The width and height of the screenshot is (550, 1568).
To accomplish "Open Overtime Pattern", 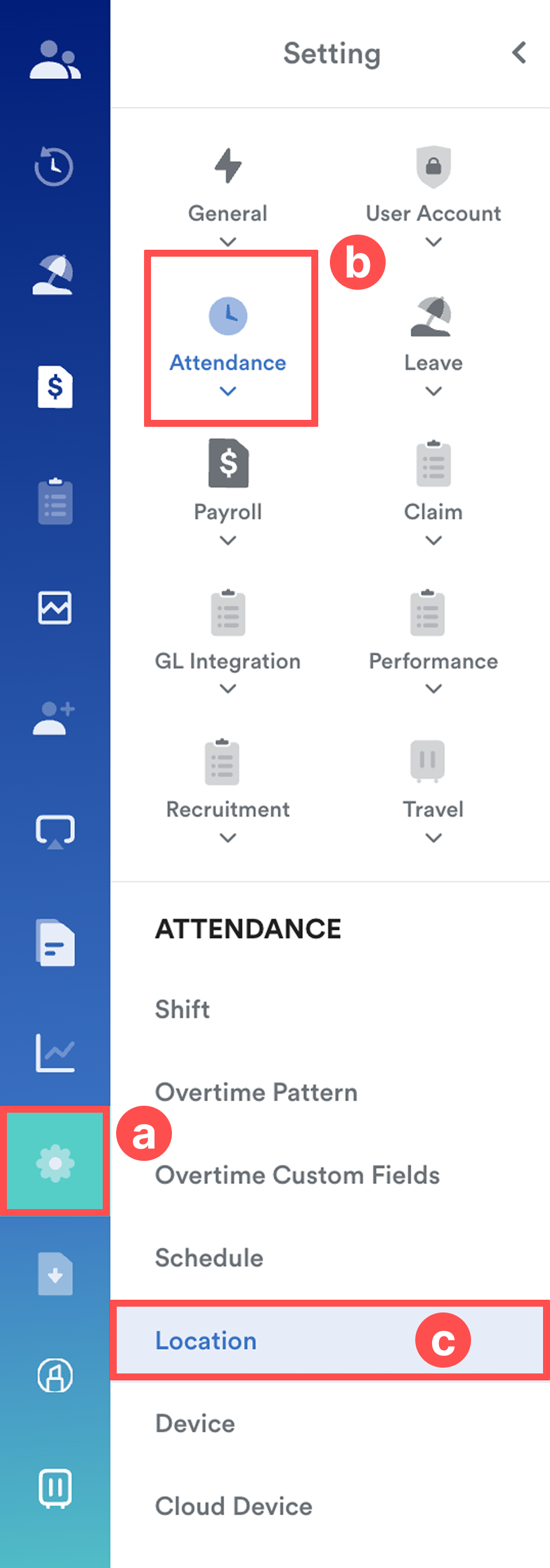I will (256, 1092).
